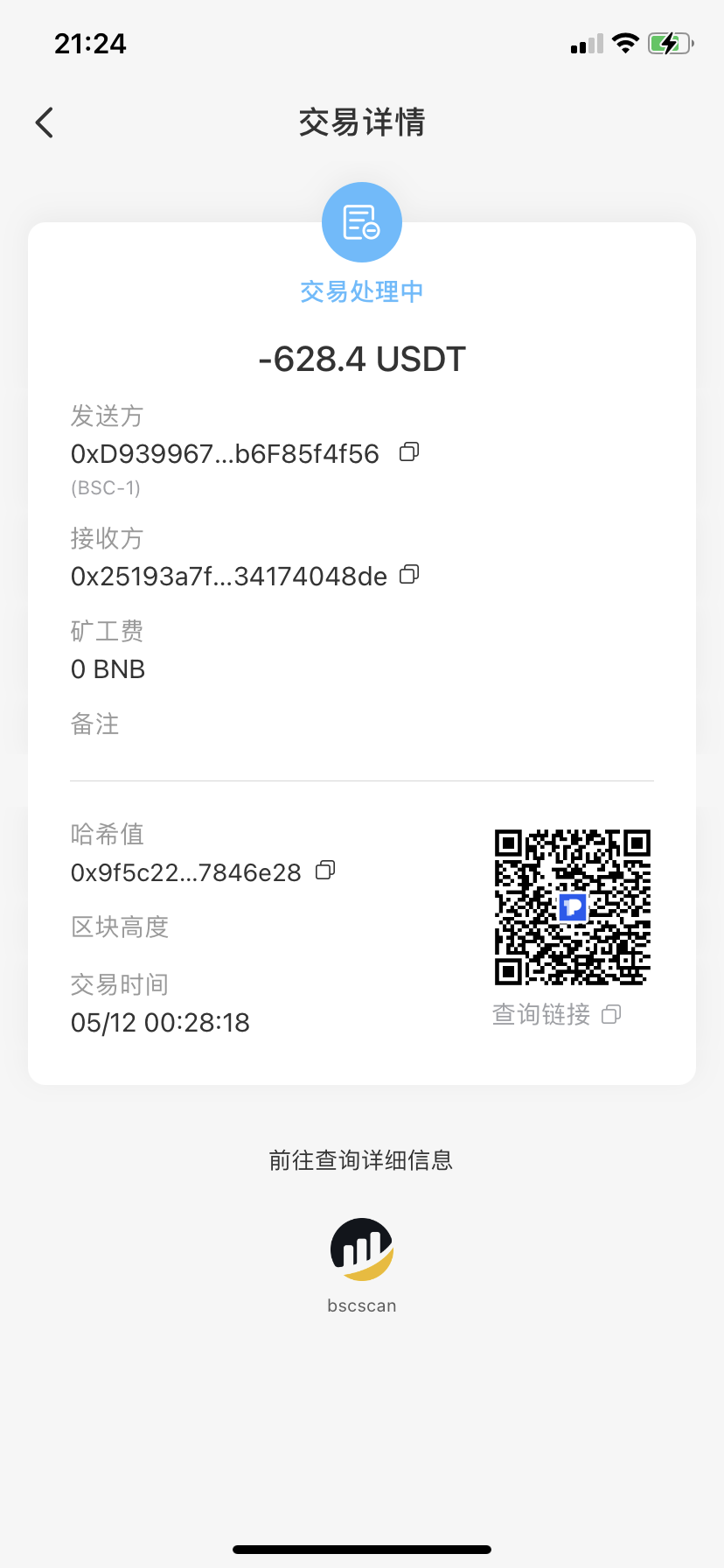Go back from transaction details
Viewport: 724px width, 1568px height.
coord(45,122)
